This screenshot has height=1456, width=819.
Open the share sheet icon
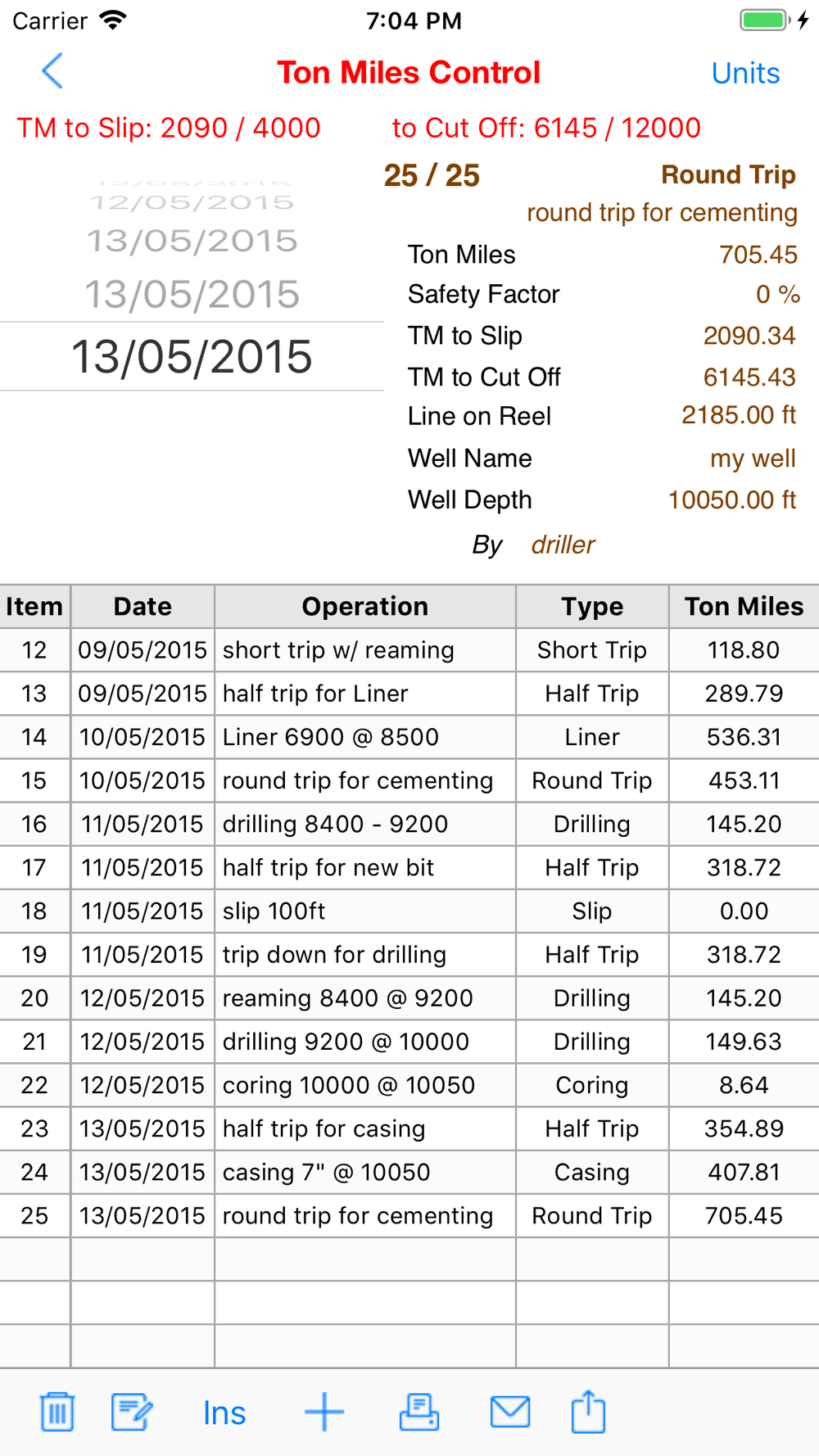[x=588, y=1411]
